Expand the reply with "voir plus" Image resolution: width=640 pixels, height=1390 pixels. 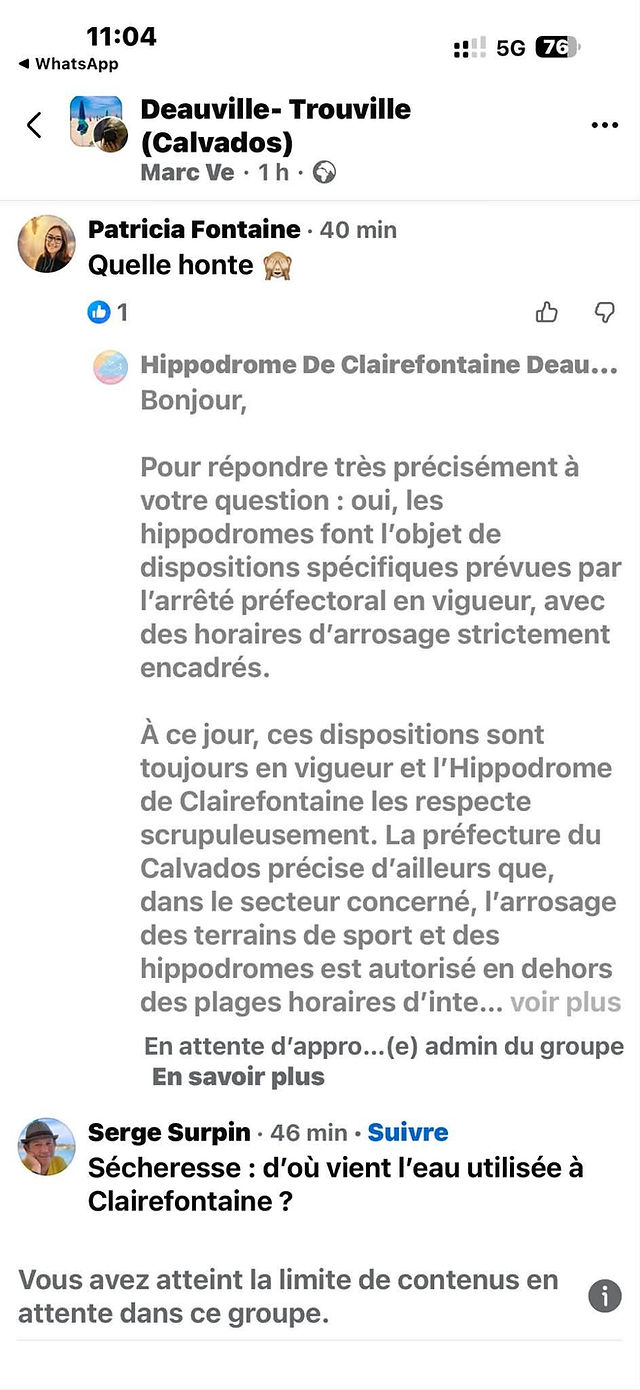(566, 1002)
